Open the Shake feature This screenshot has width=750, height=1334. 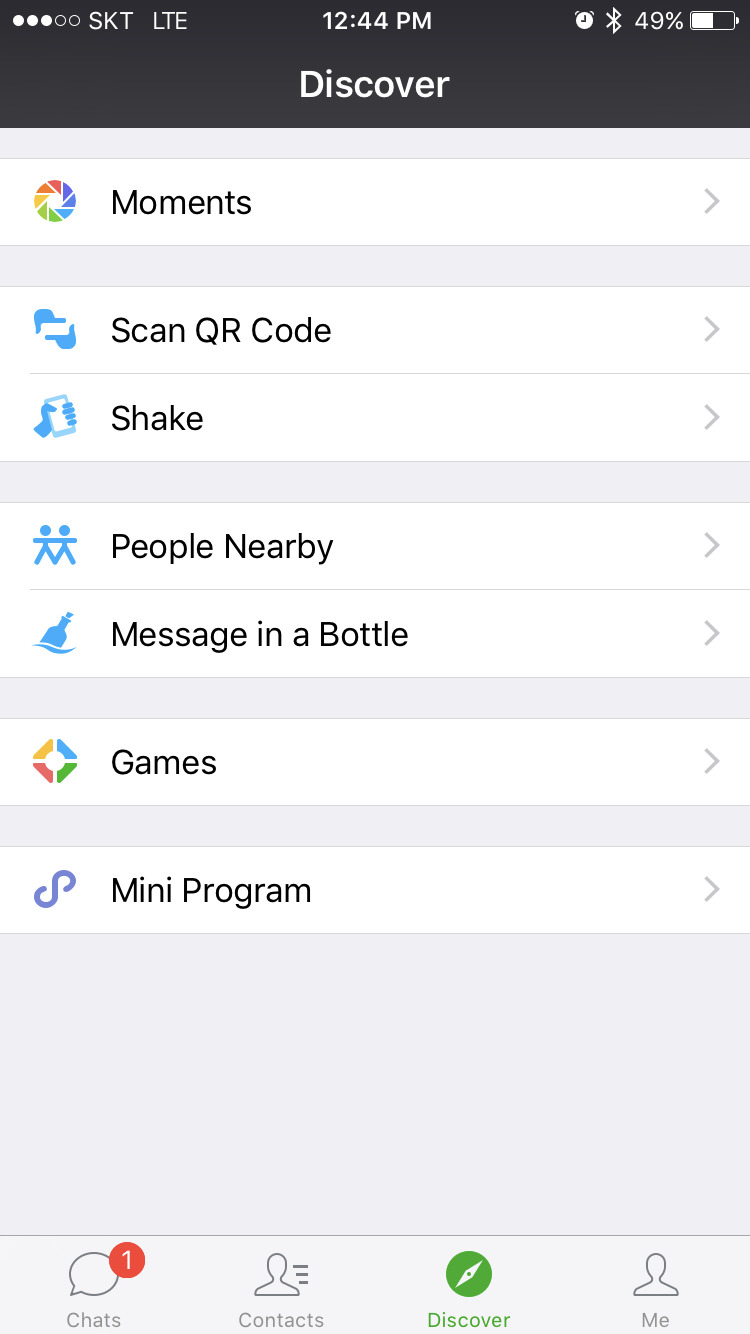click(375, 418)
